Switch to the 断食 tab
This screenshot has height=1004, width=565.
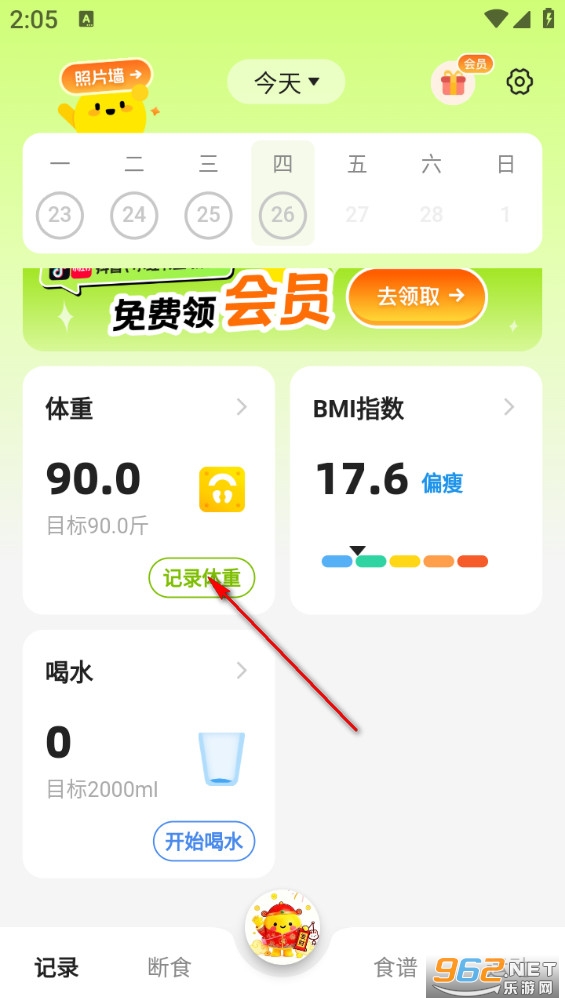coord(169,967)
